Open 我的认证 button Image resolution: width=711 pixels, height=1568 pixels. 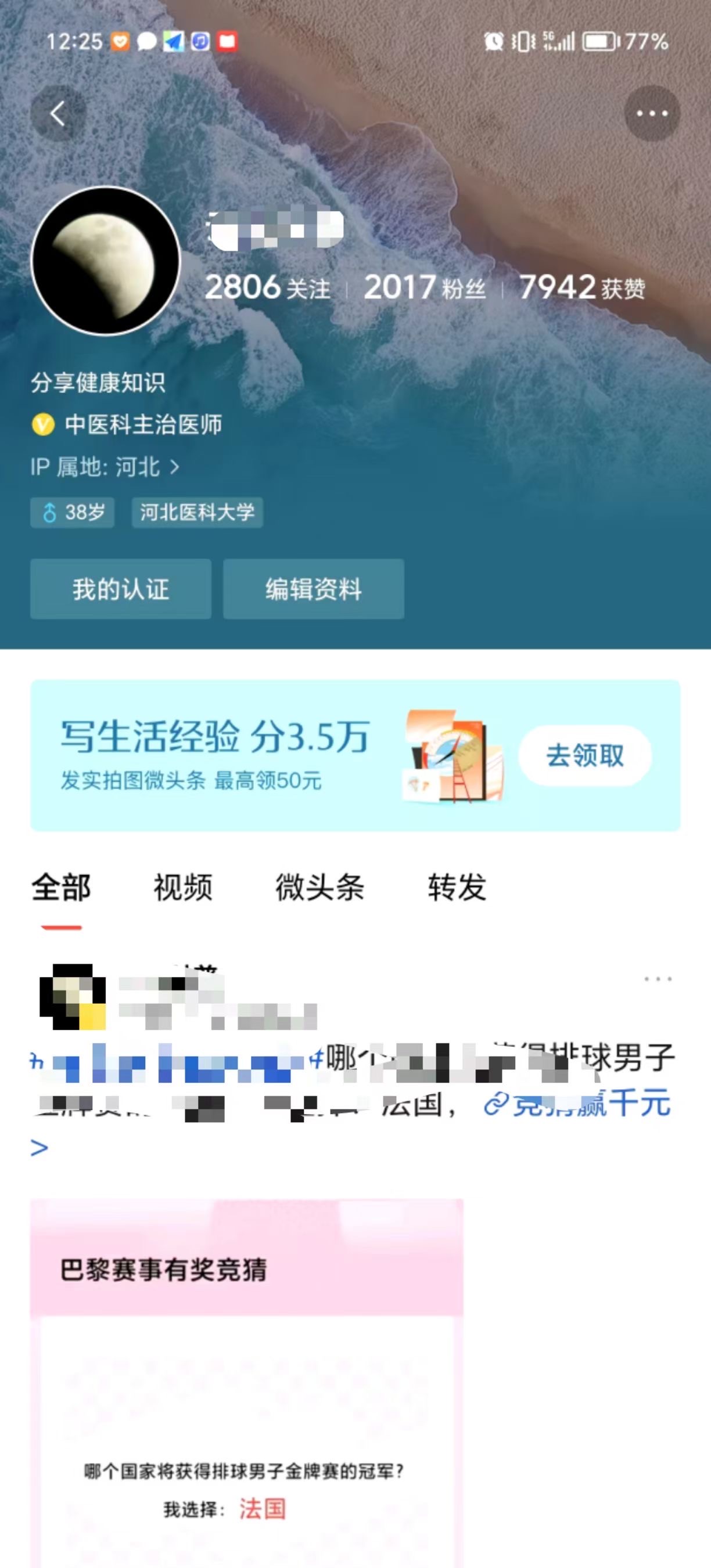tap(121, 589)
